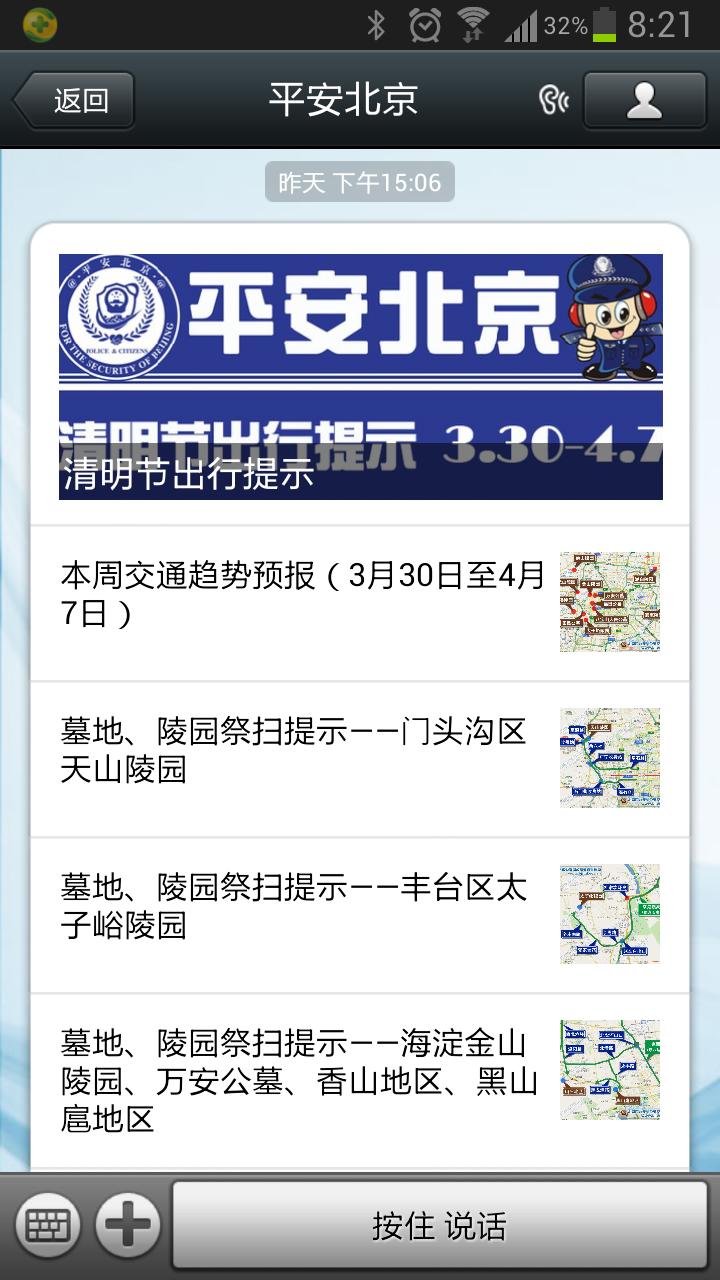Tap the earpiece mode icon in title bar

click(x=554, y=99)
